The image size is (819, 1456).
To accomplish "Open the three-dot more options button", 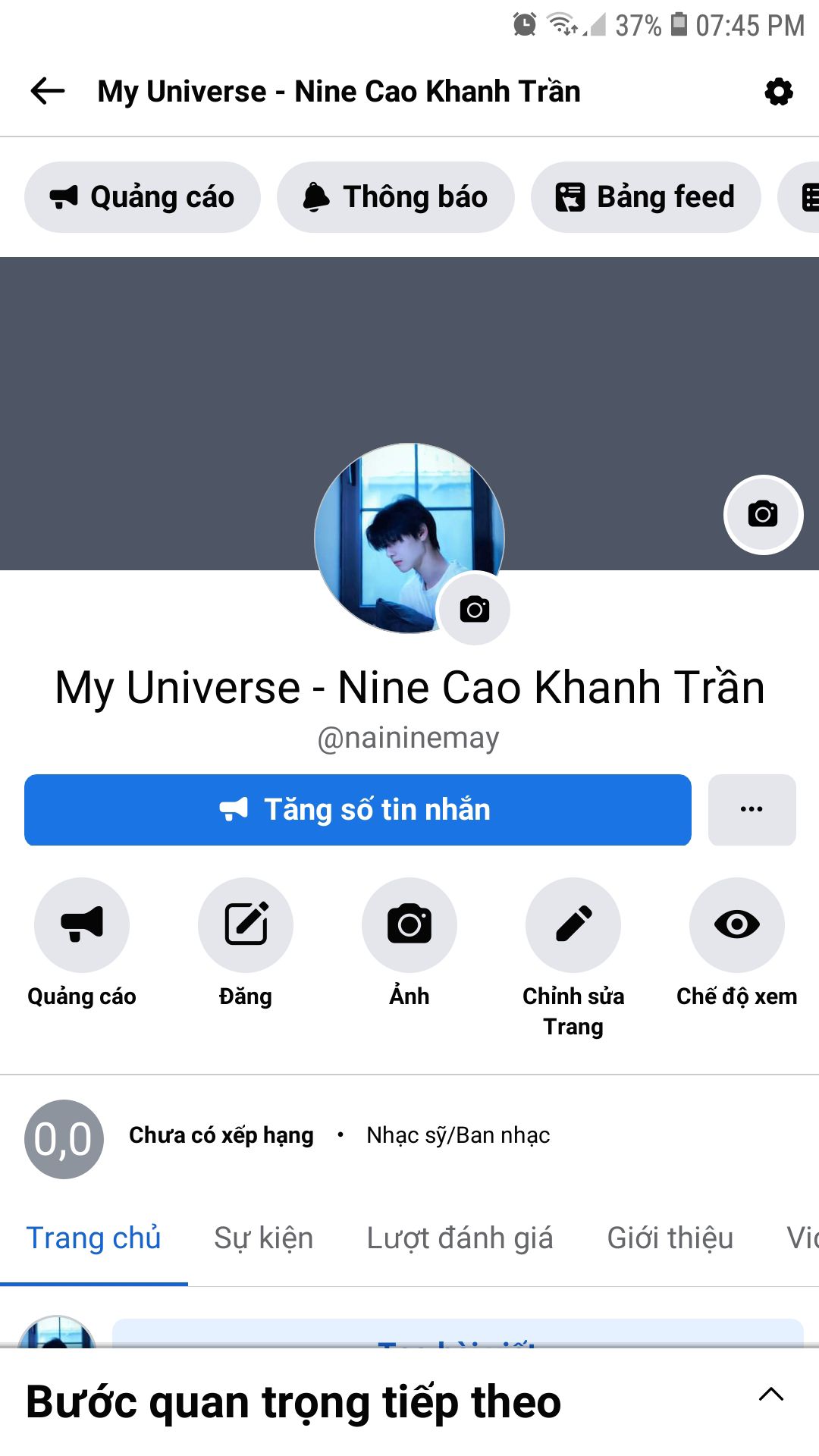I will [752, 810].
